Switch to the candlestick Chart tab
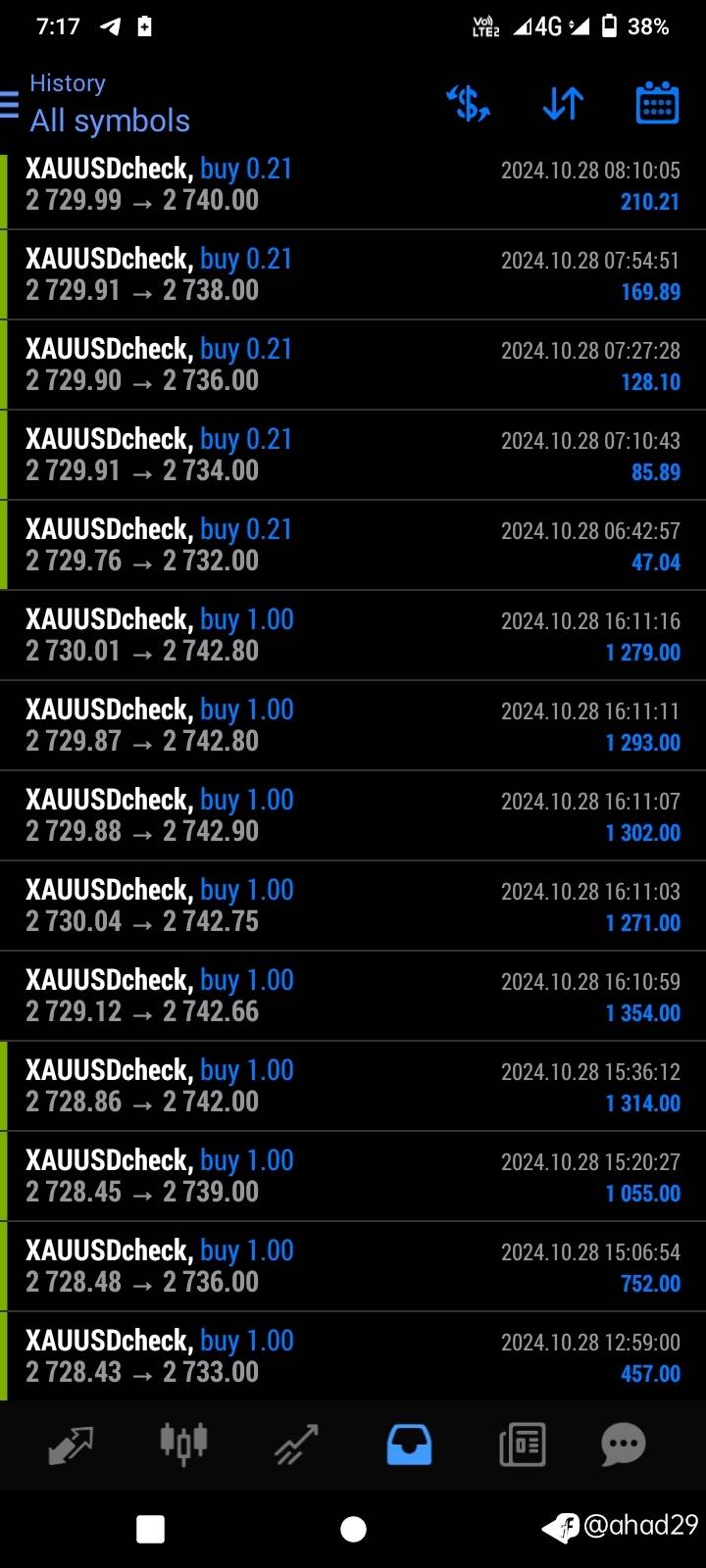The height and width of the screenshot is (1568, 706). [183, 1443]
